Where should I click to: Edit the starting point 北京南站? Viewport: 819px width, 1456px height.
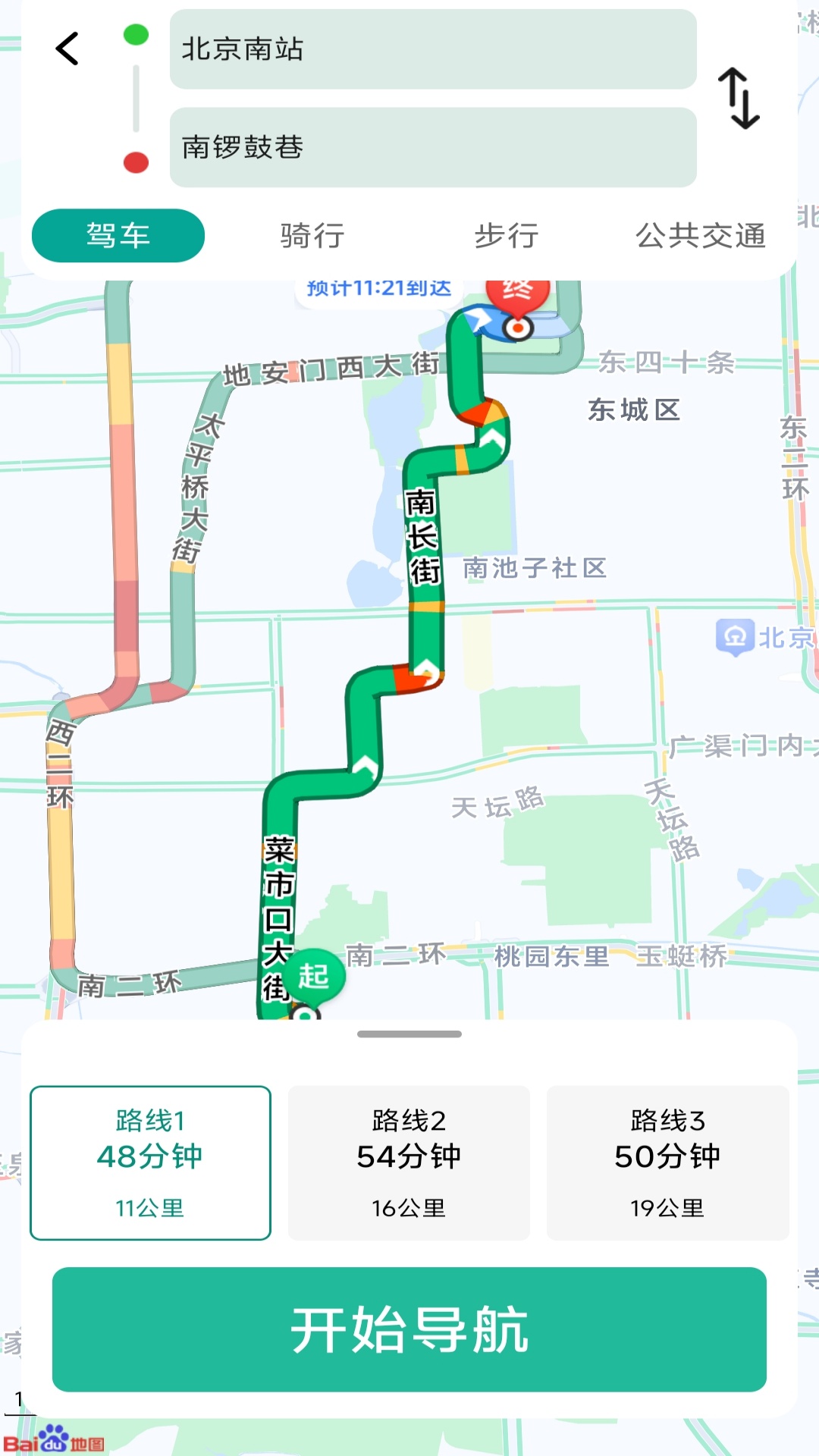pyautogui.click(x=433, y=49)
